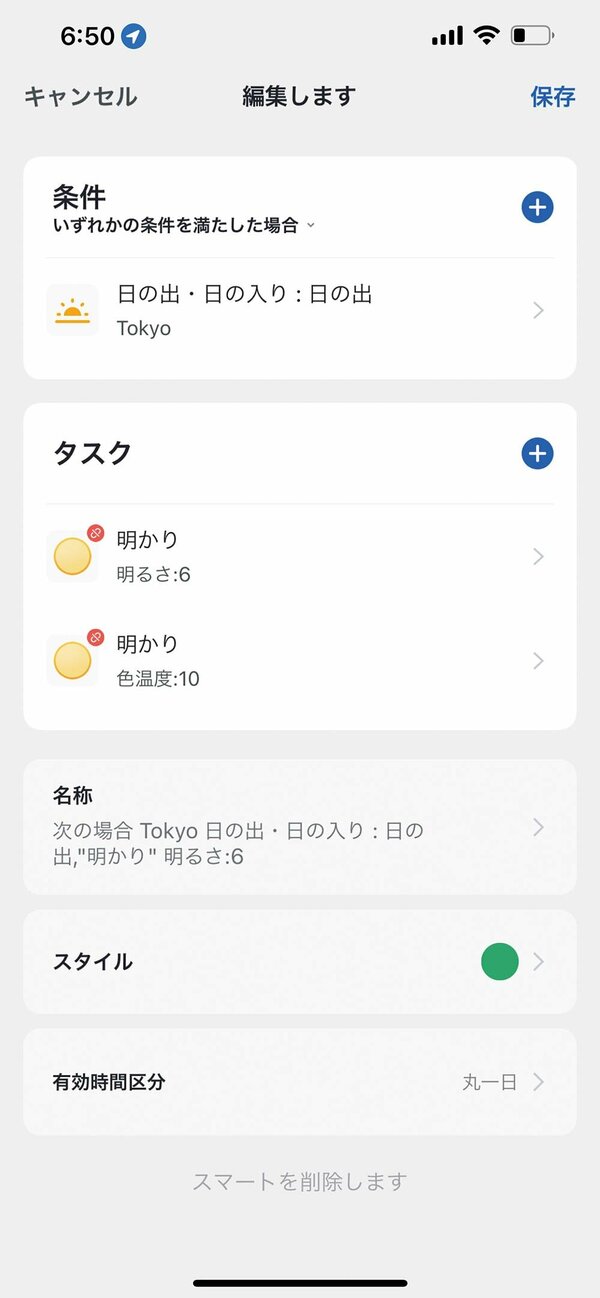
Task: Expand the いずれかの条件を満たした場合 dropdown
Action: pos(184,226)
